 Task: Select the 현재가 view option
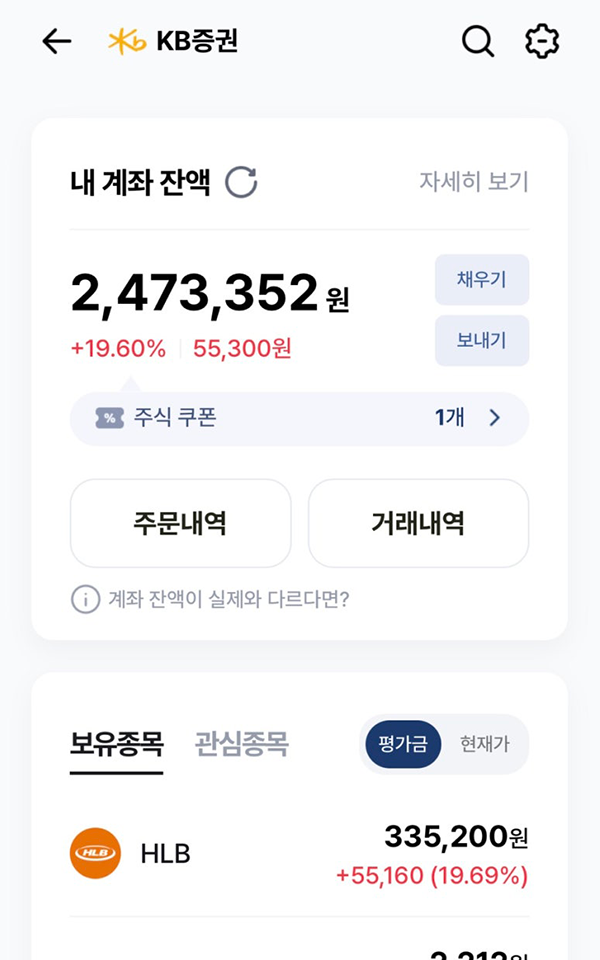pyautogui.click(x=485, y=744)
